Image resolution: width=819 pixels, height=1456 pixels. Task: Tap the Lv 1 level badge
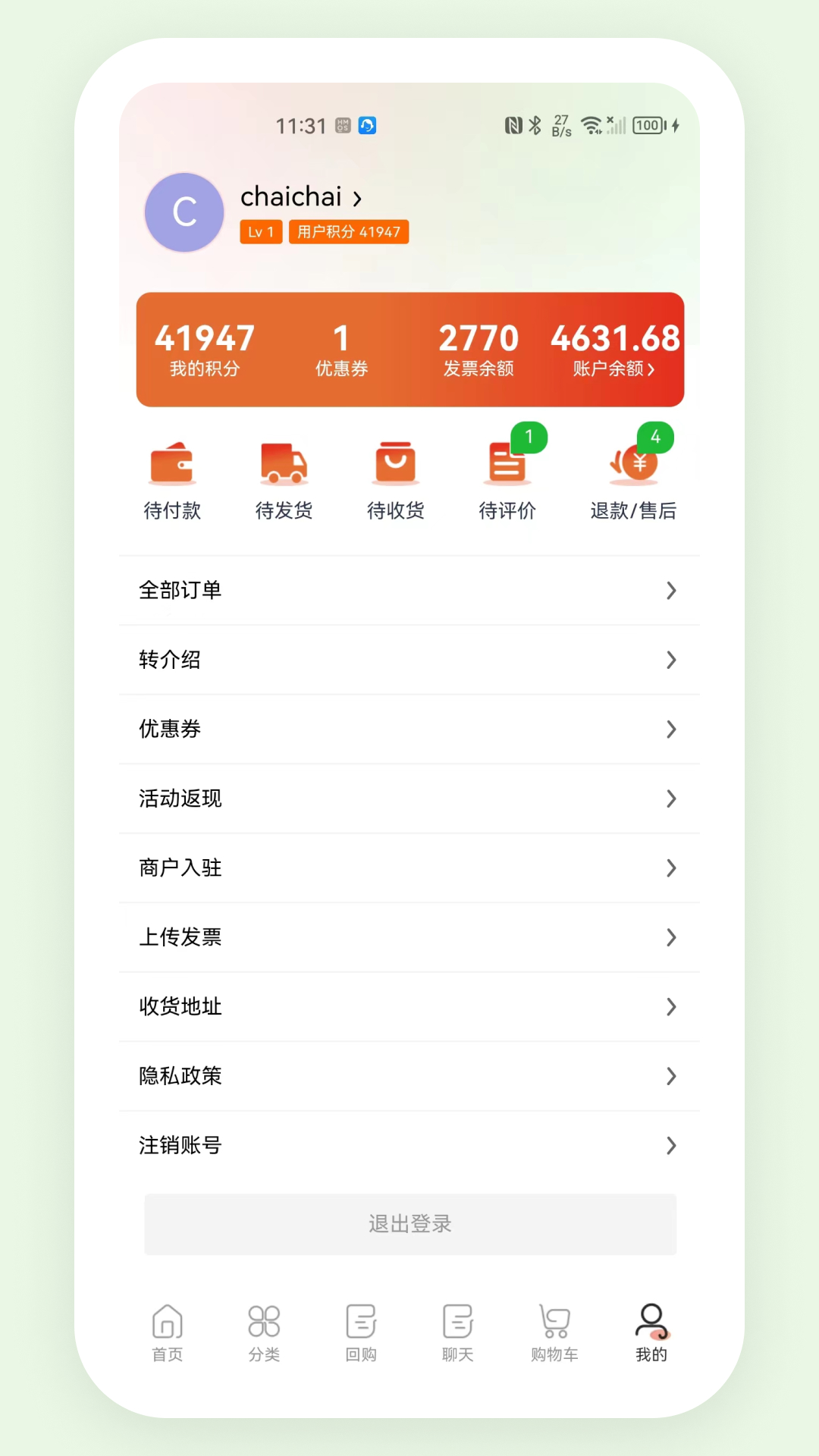pyautogui.click(x=260, y=232)
